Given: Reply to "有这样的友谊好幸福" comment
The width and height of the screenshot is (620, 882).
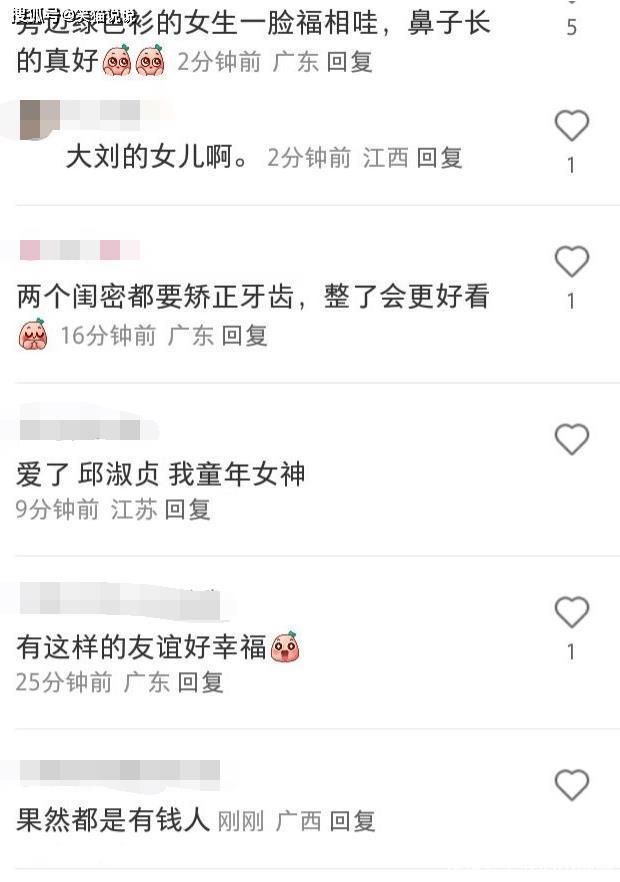Looking at the screenshot, I should click(x=200, y=683).
